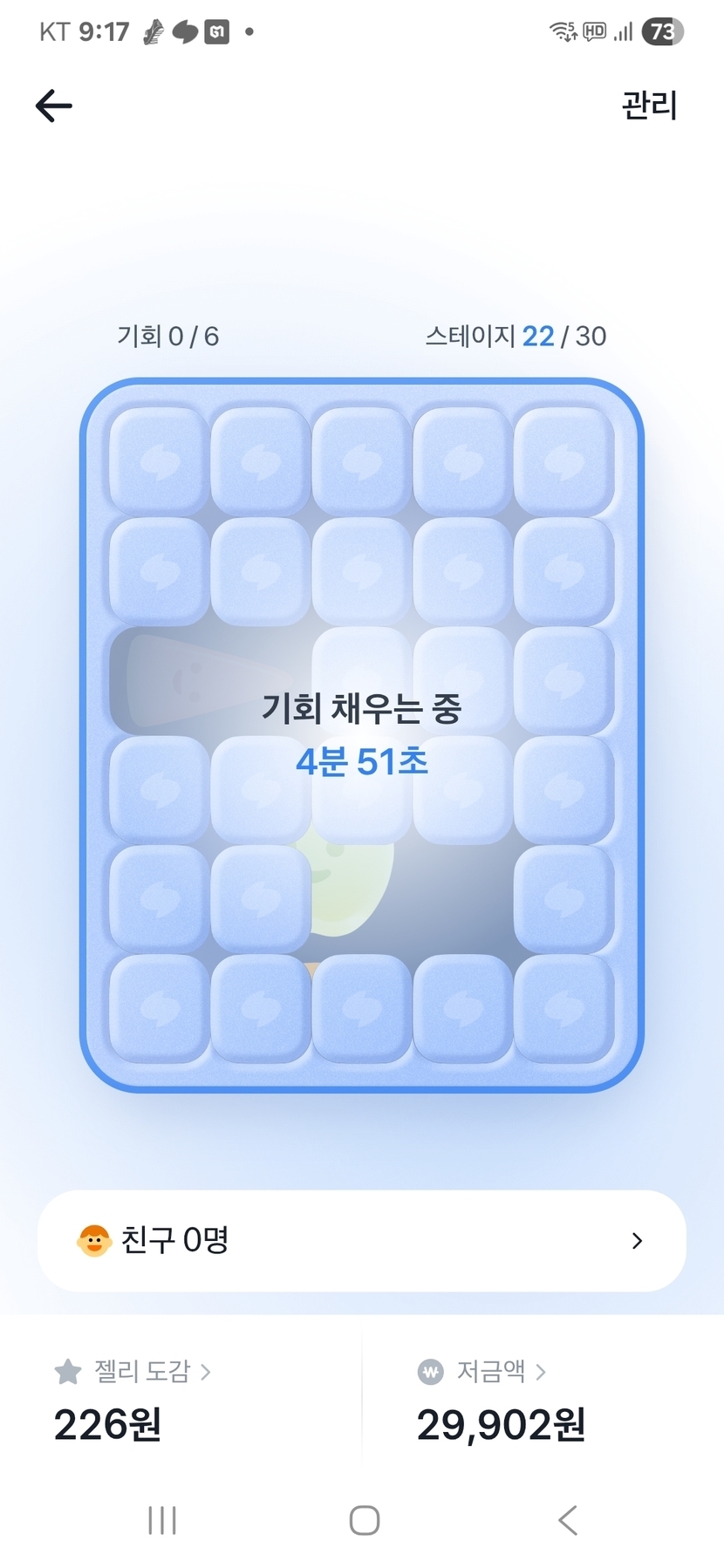Open the 친구 0명 friends row

click(361, 1240)
